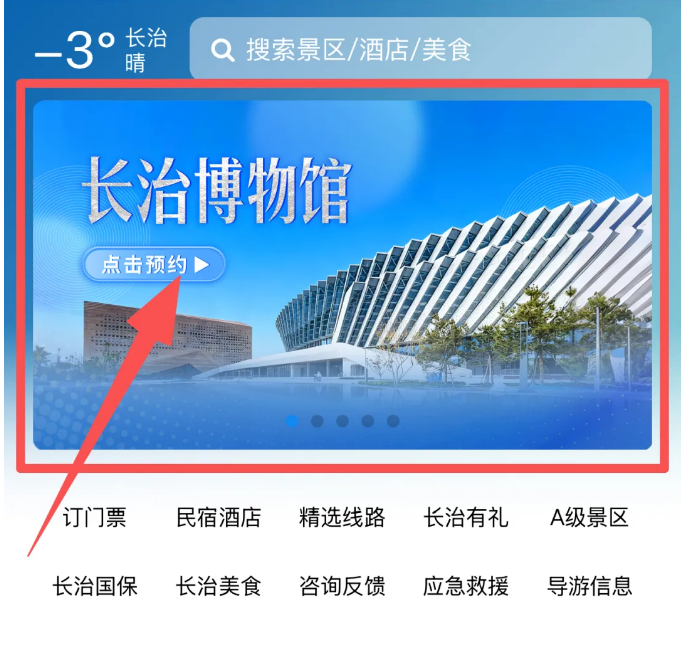The image size is (686, 658).
Task: Open the 订门票 ticket booking entry
Action: tap(94, 518)
